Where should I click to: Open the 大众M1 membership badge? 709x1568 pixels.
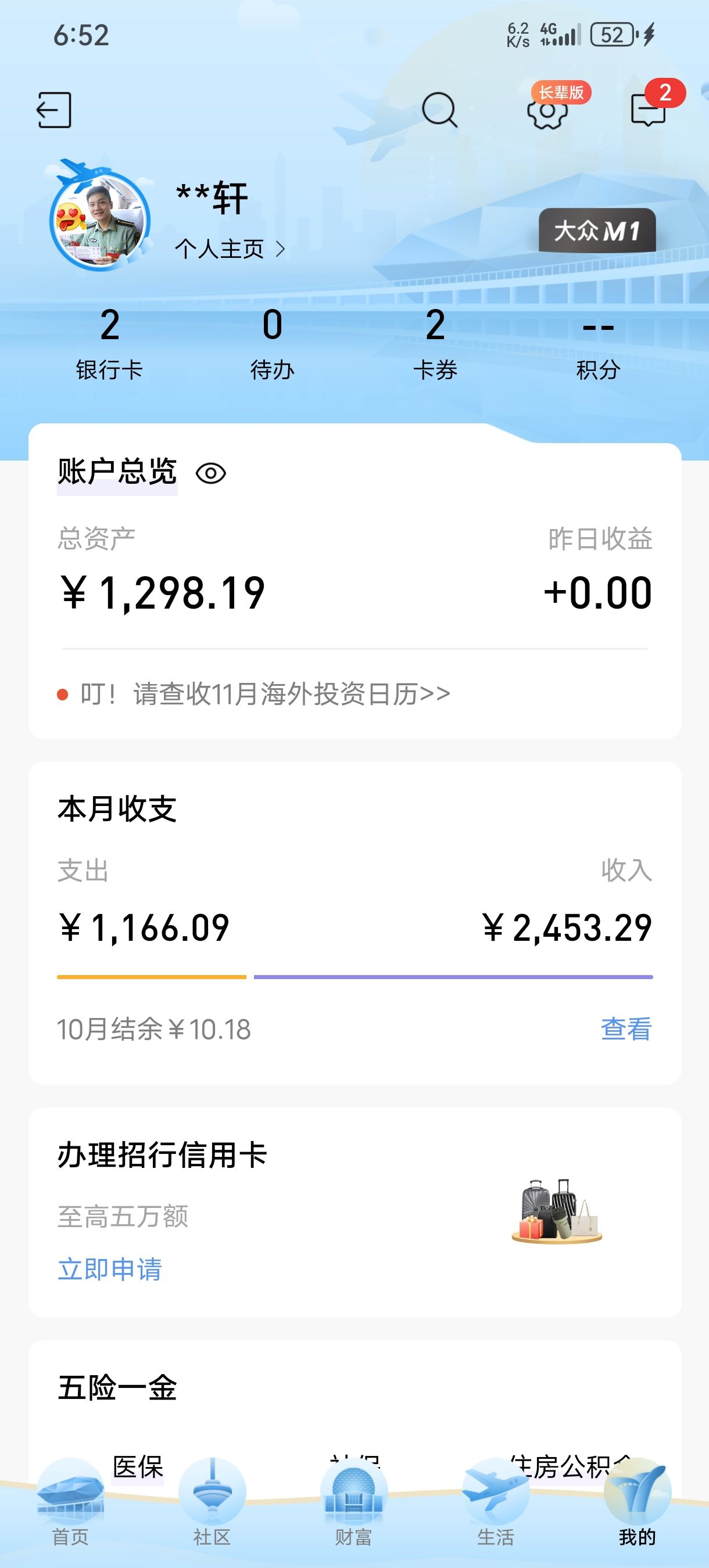pos(597,231)
